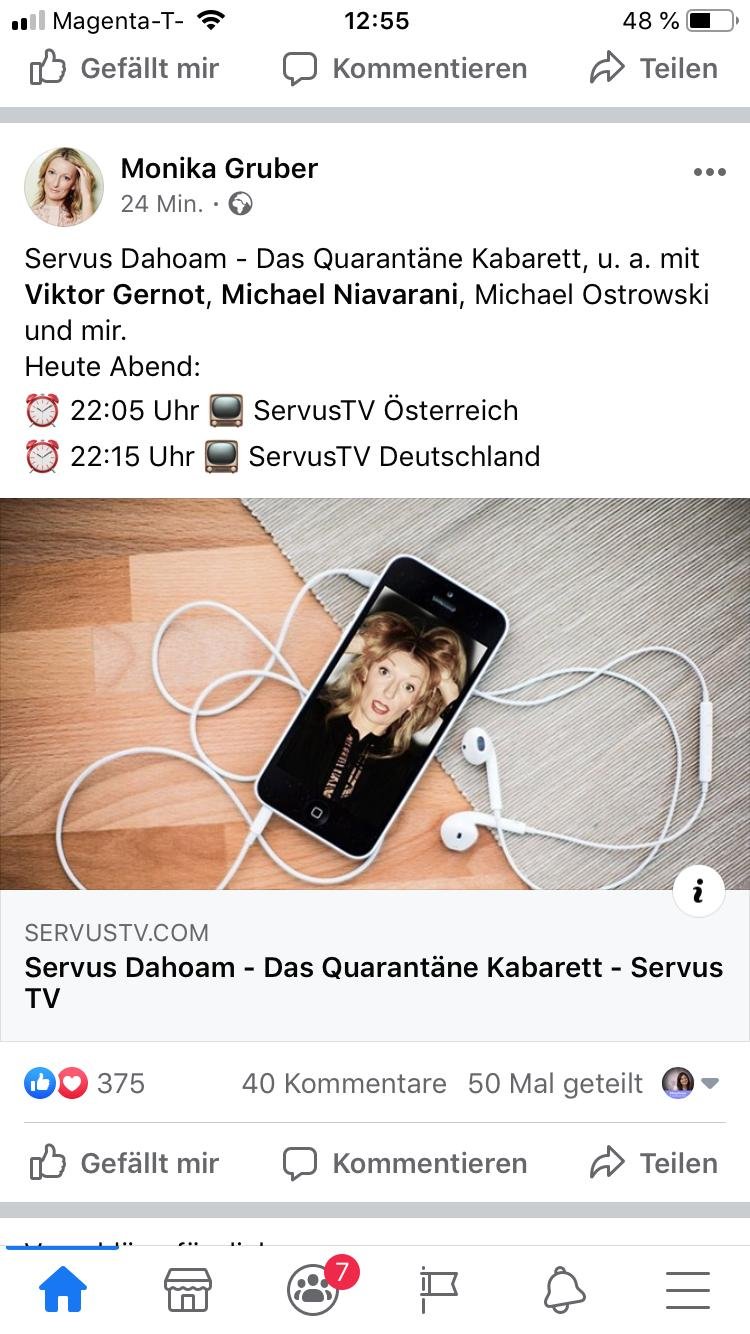Share Monika Gruber's post via Teilen

(654, 1163)
